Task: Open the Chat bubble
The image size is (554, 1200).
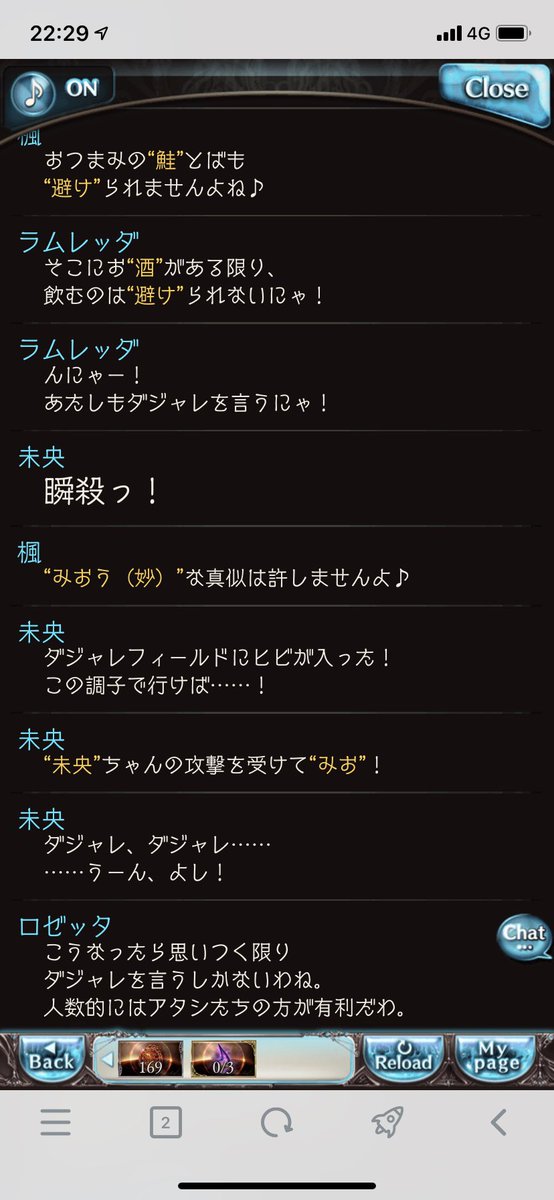Action: click(x=524, y=937)
